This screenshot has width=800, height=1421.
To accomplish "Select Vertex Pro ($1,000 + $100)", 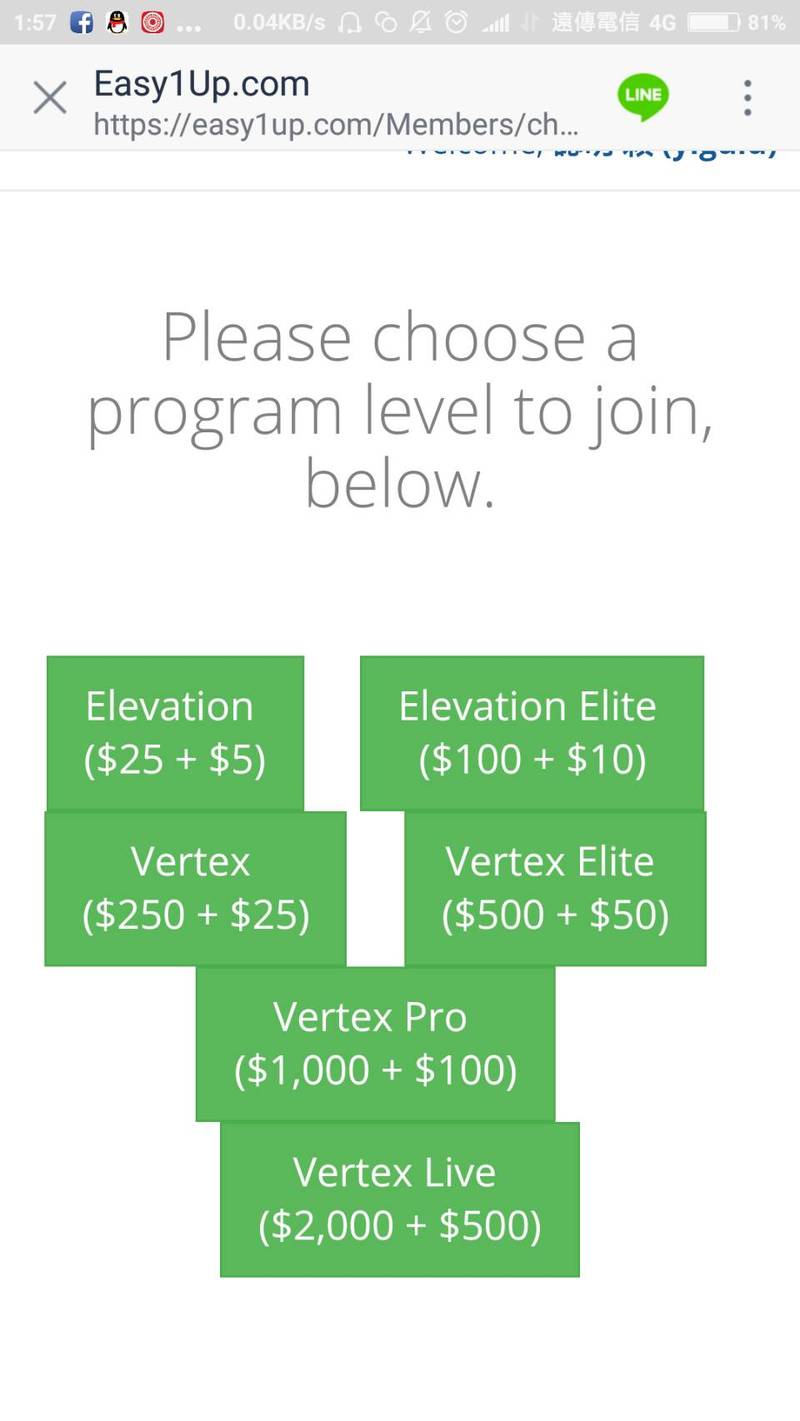I will [375, 1044].
